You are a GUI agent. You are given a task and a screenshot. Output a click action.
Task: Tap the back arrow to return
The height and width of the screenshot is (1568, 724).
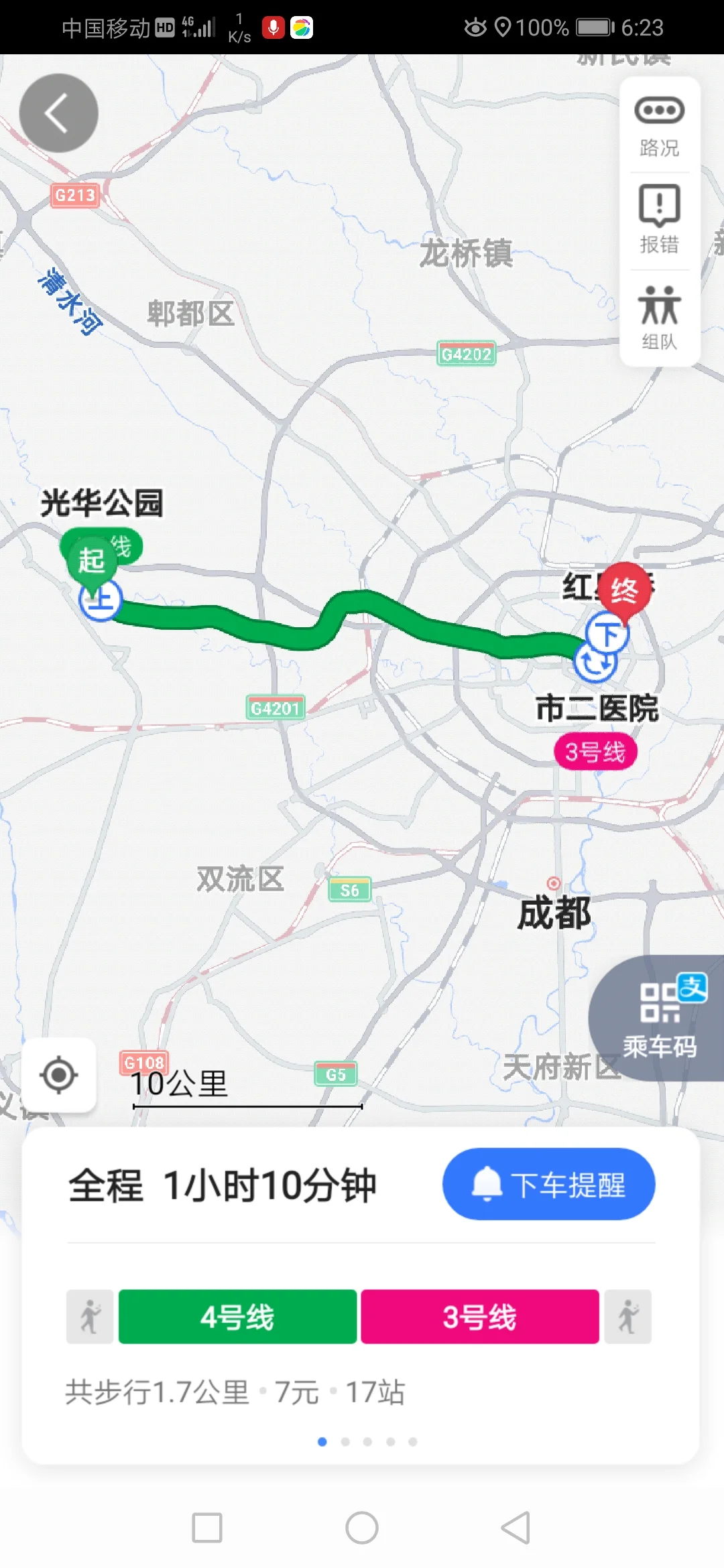click(58, 112)
